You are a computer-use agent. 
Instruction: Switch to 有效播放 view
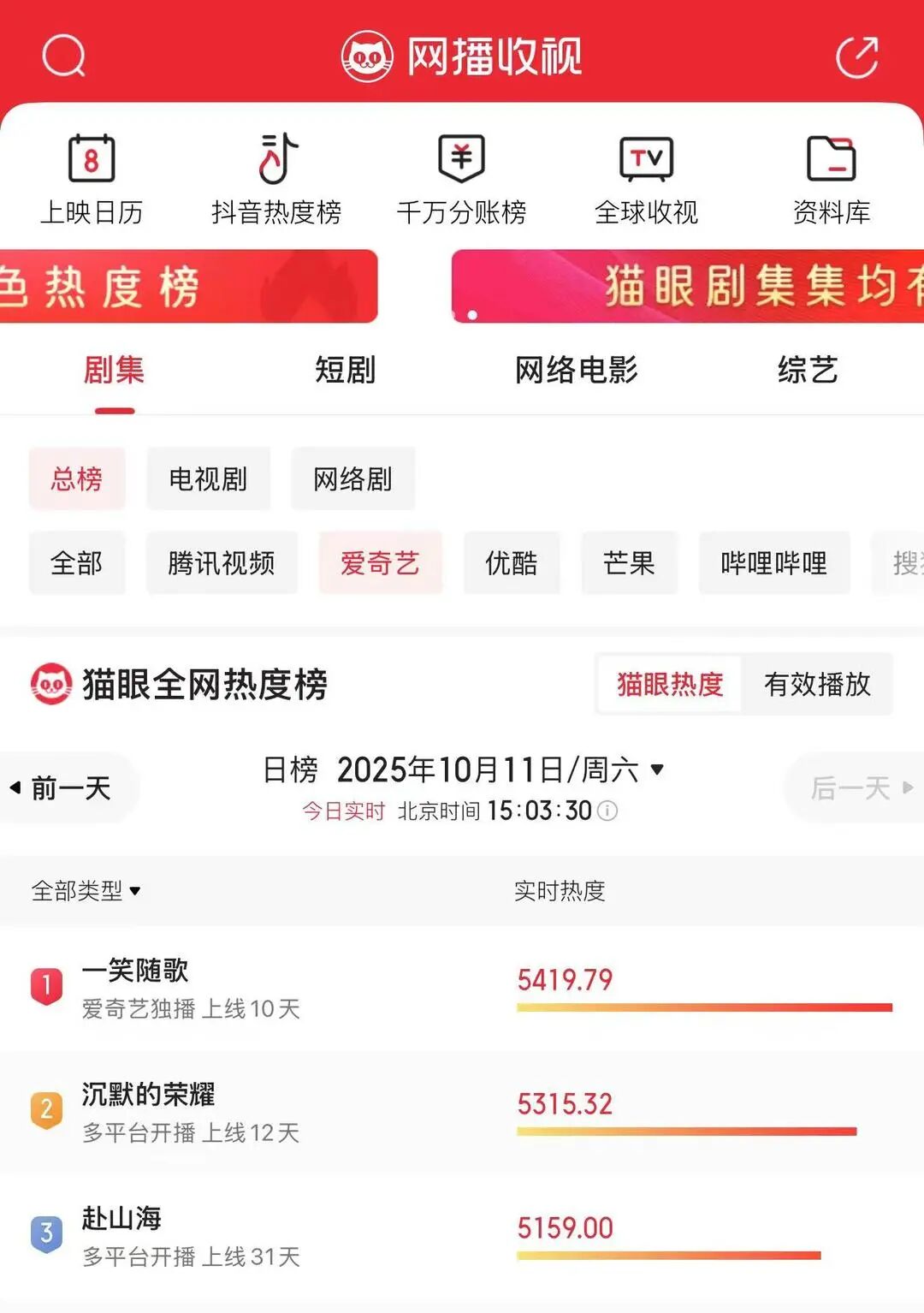pos(817,684)
